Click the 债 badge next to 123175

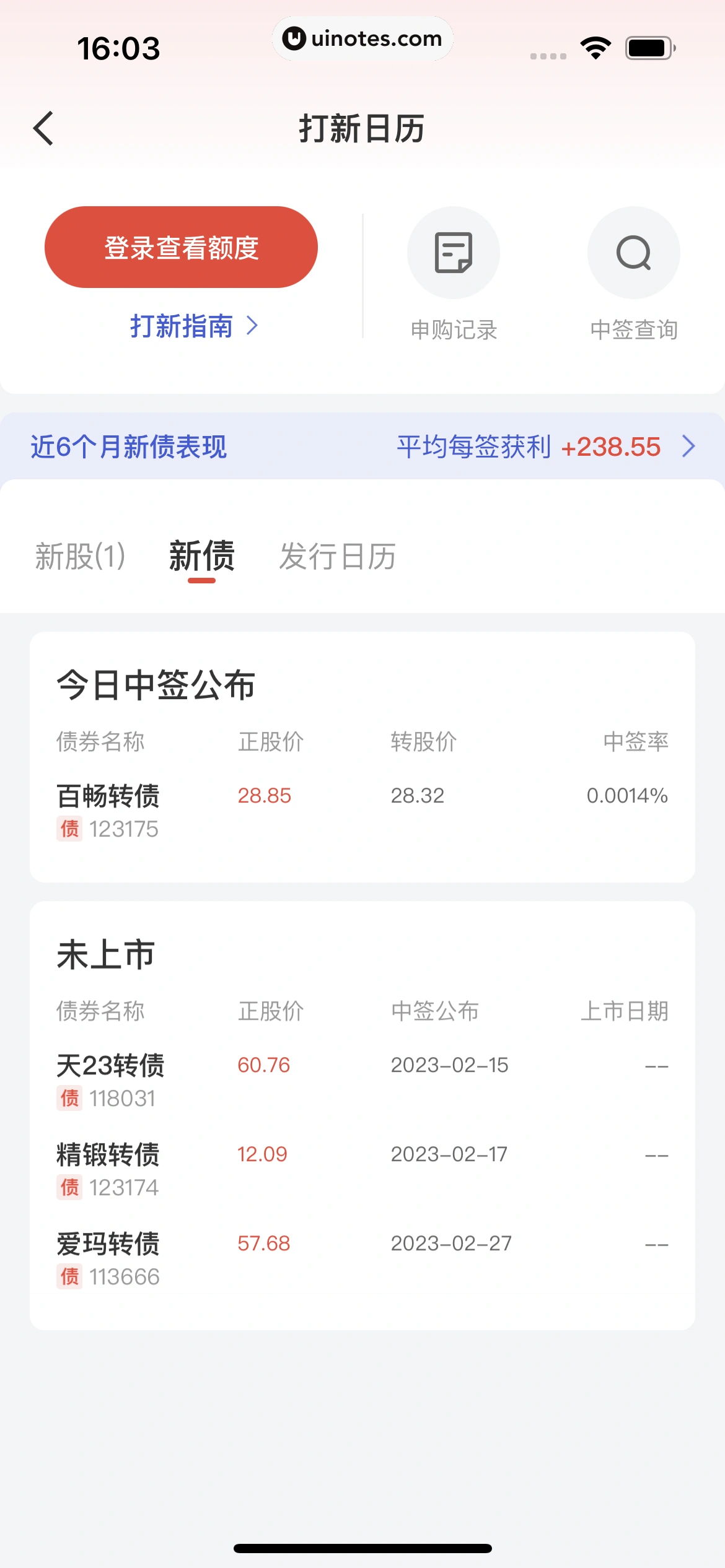pyautogui.click(x=69, y=828)
